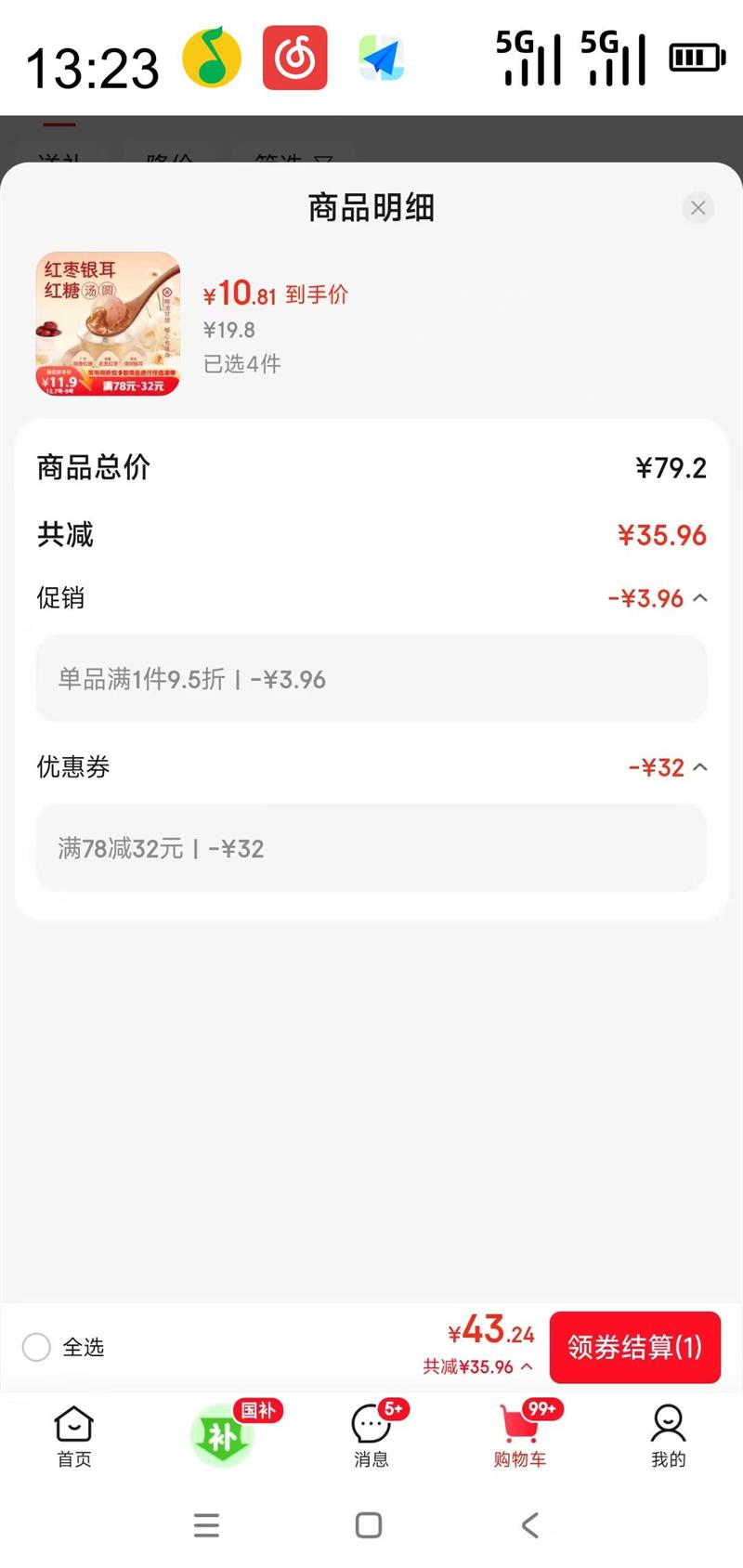The width and height of the screenshot is (743, 1568).
Task: Select the 全选 select-all radio button
Action: tap(36, 1346)
